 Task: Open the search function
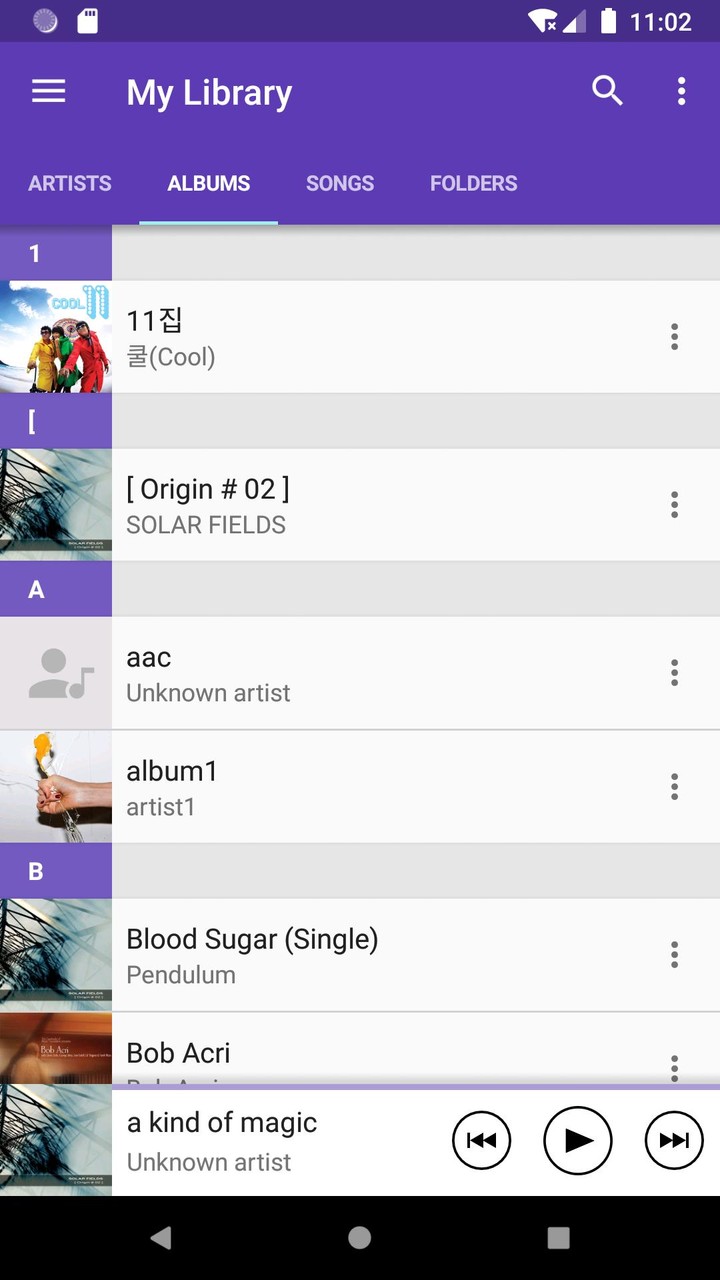click(x=607, y=91)
